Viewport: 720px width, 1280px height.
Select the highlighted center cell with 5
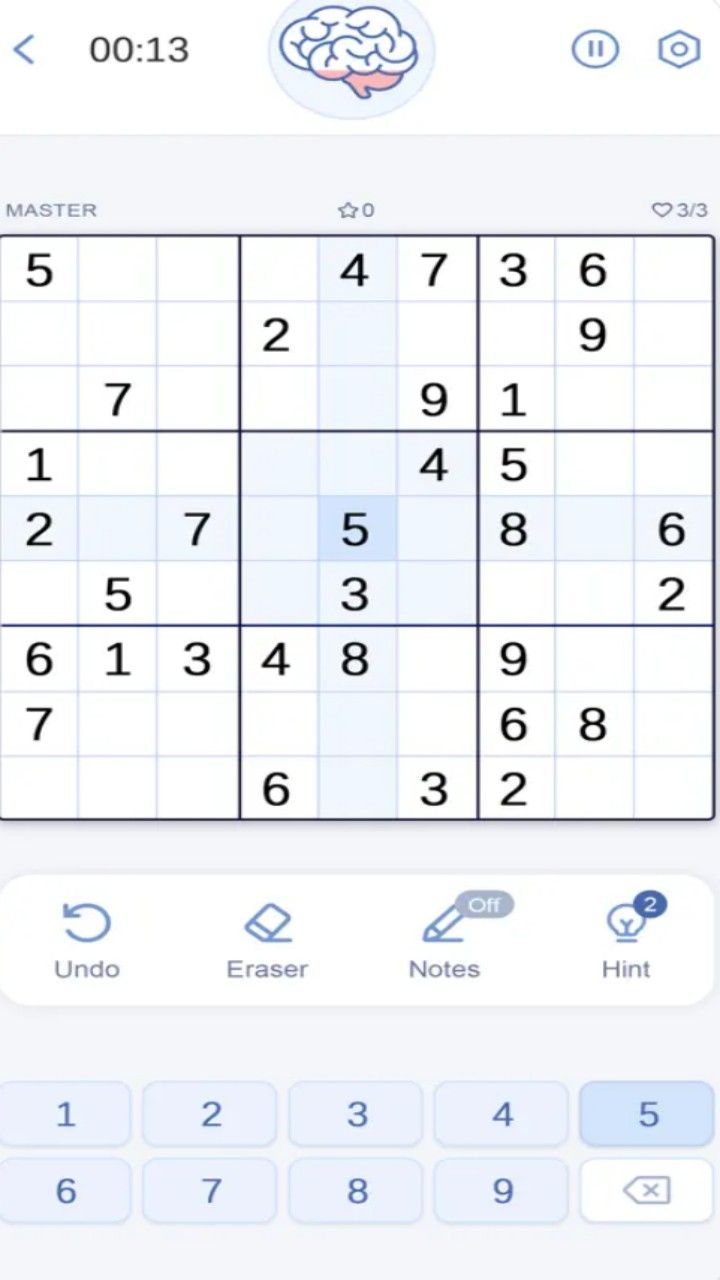coord(355,529)
